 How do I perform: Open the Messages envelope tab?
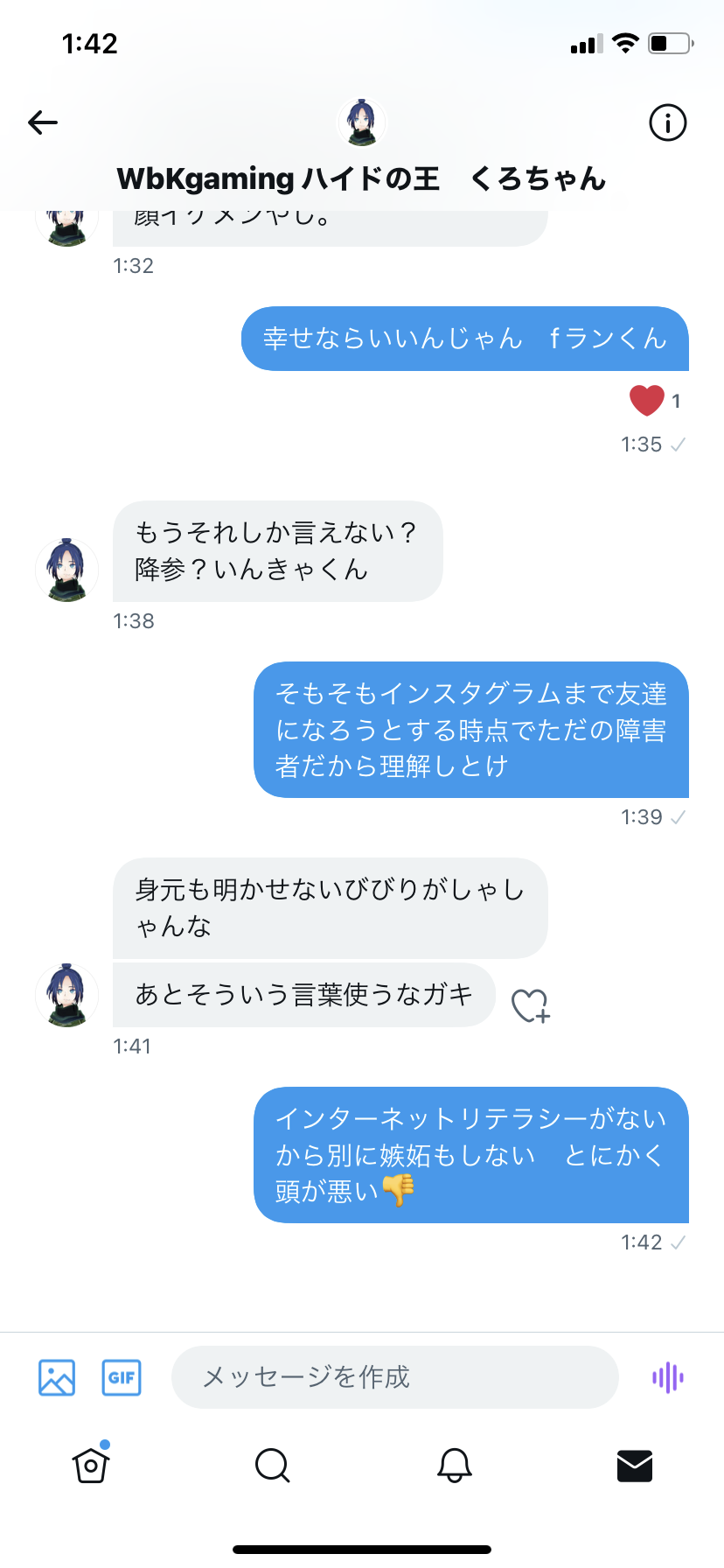[635, 1465]
